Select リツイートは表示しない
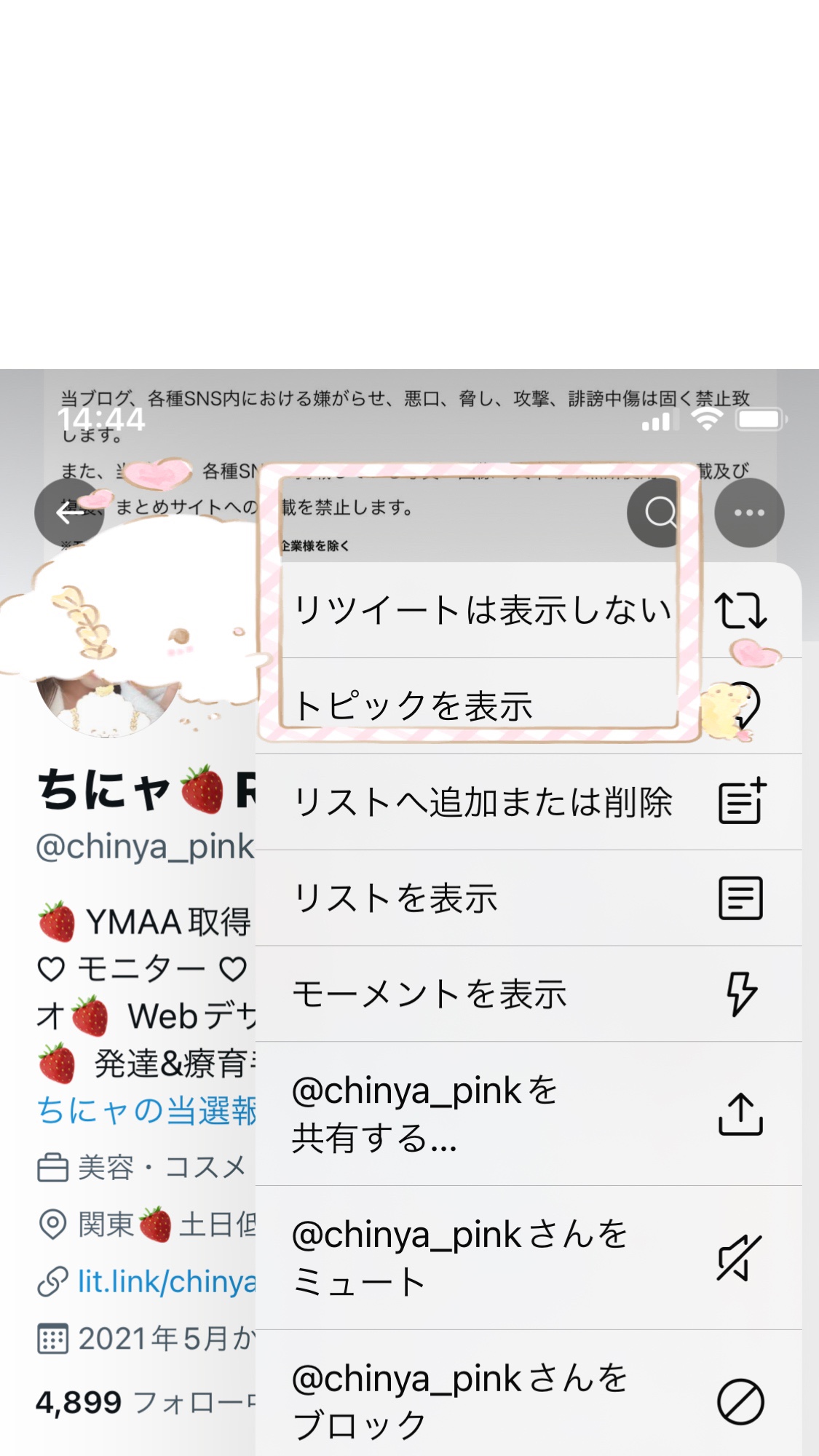The image size is (819, 1456). click(x=529, y=610)
